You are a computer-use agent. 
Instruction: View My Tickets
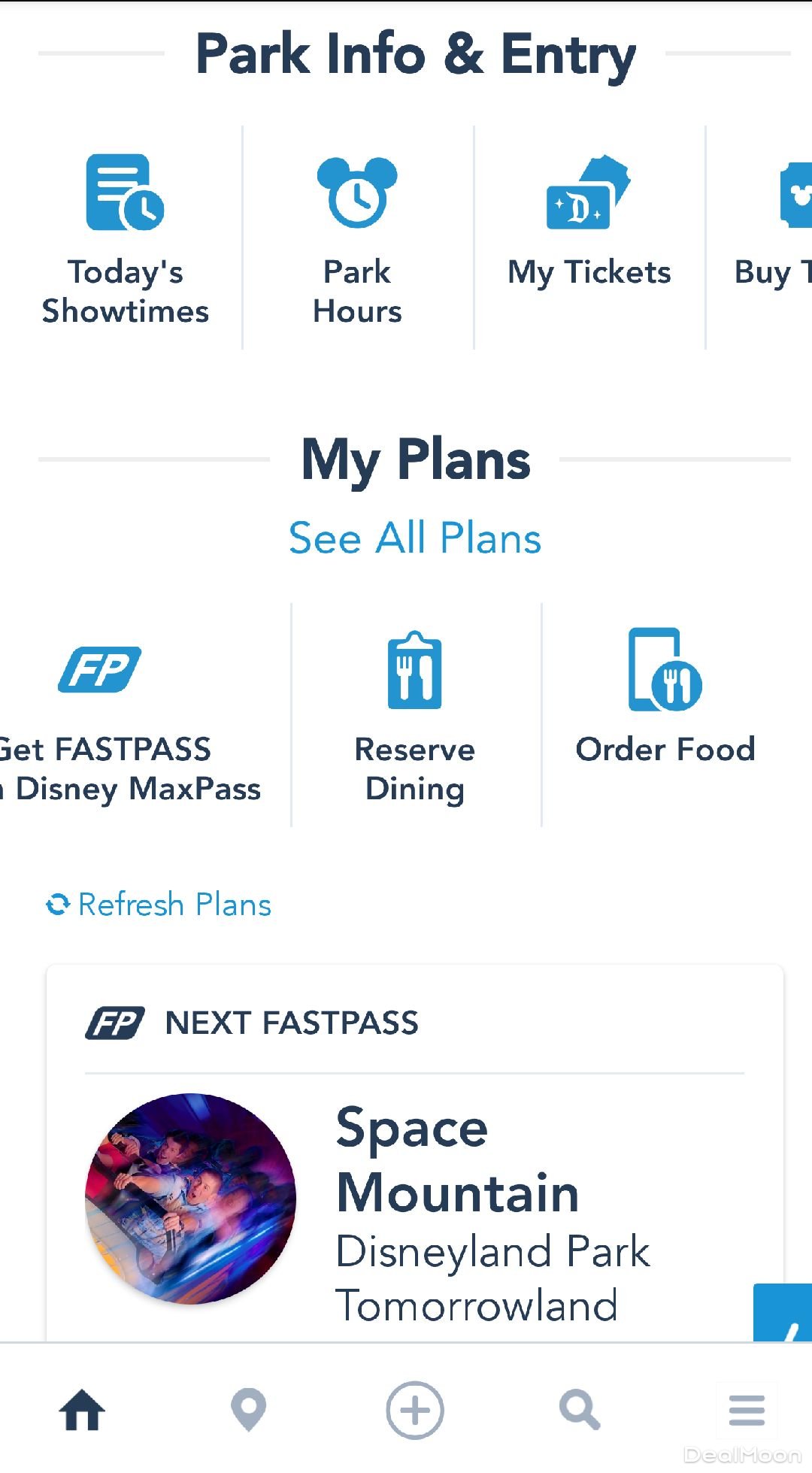tap(589, 226)
